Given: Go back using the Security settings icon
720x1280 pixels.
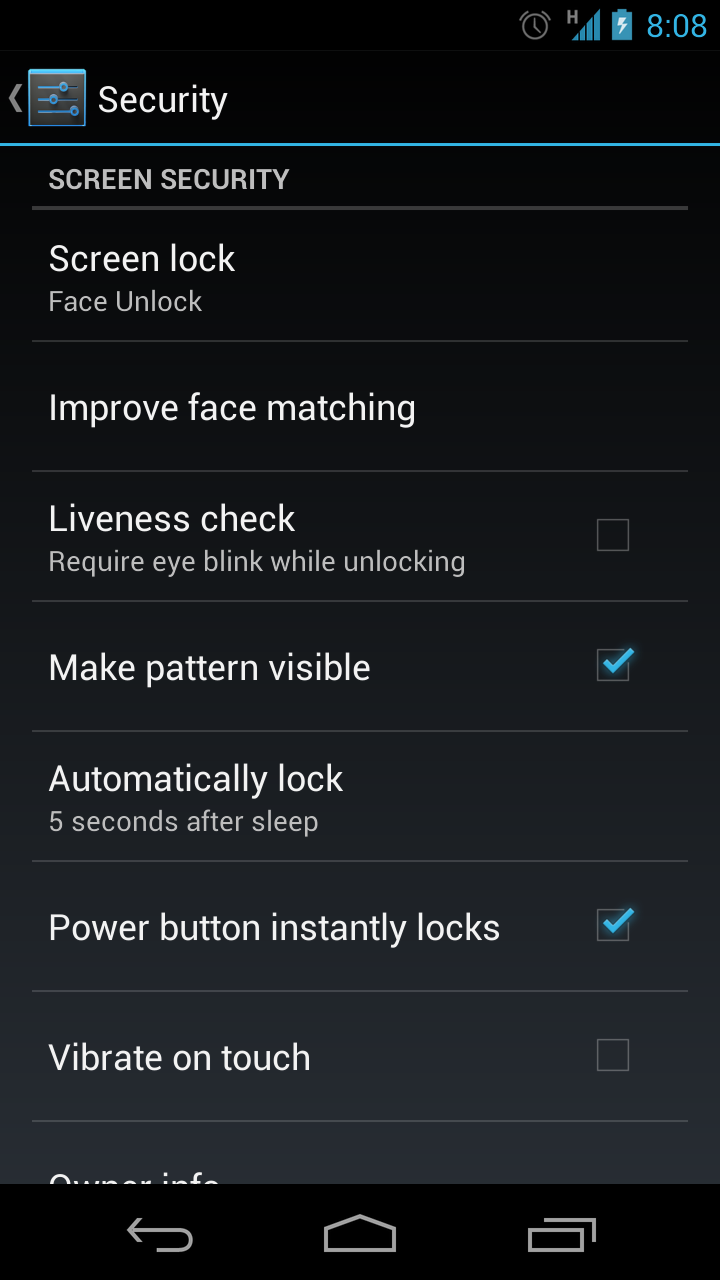Looking at the screenshot, I should click(56, 98).
